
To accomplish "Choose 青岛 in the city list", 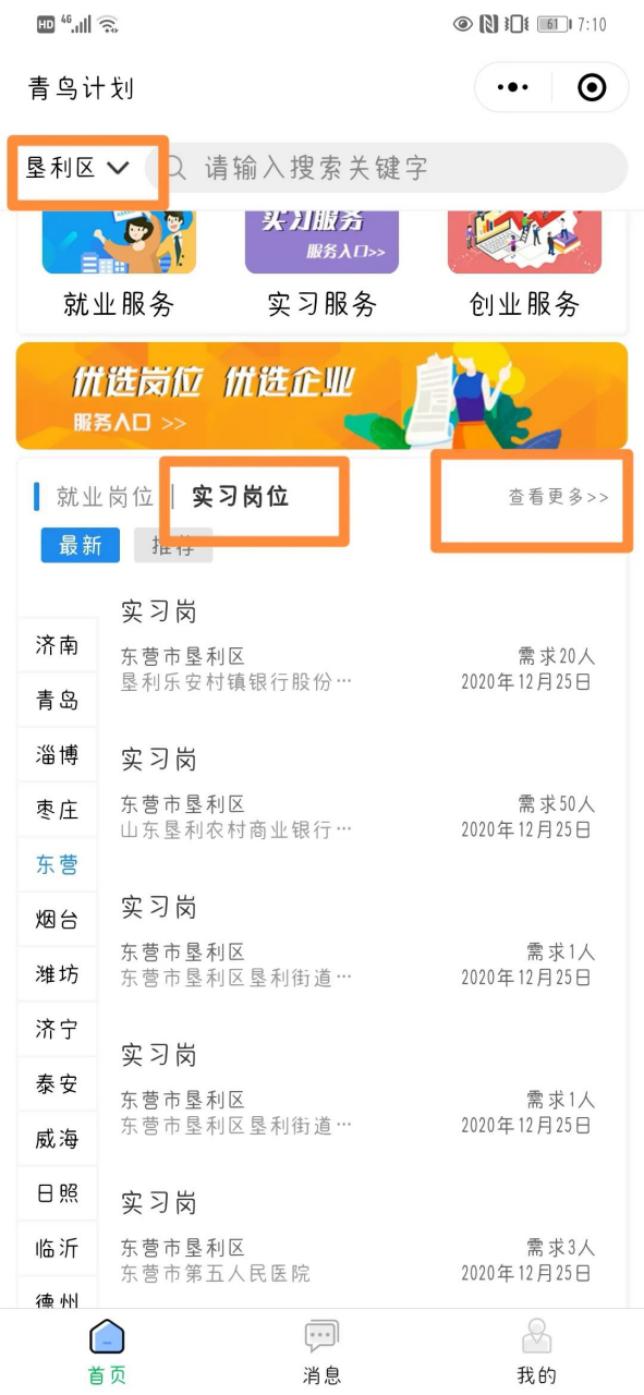I will (x=57, y=700).
